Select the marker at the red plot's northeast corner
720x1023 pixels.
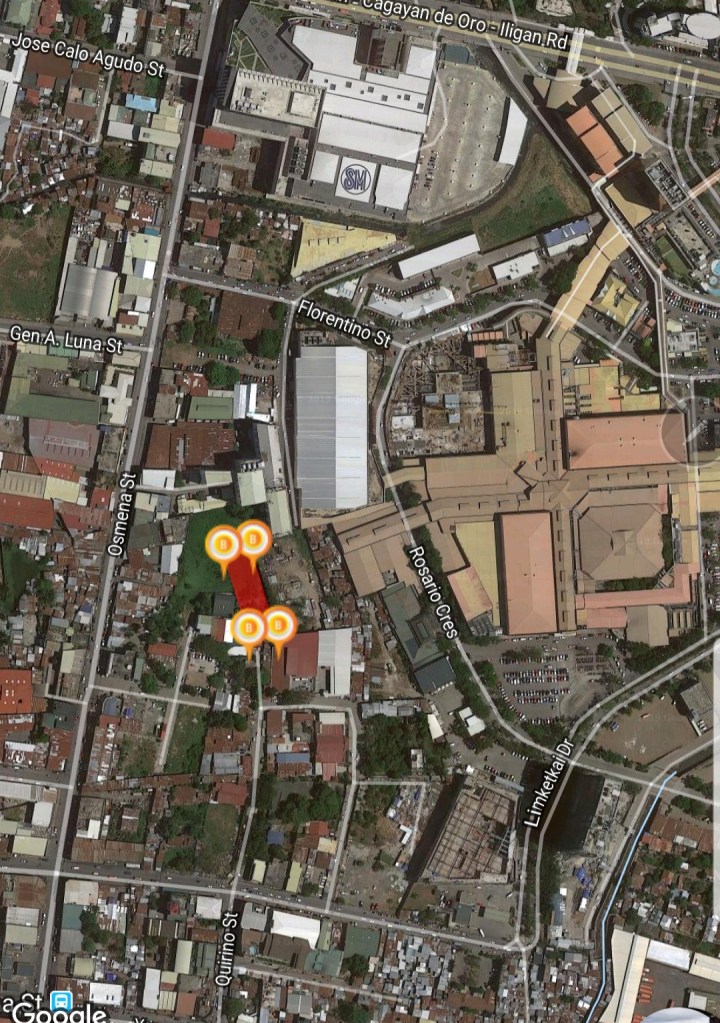[x=254, y=540]
